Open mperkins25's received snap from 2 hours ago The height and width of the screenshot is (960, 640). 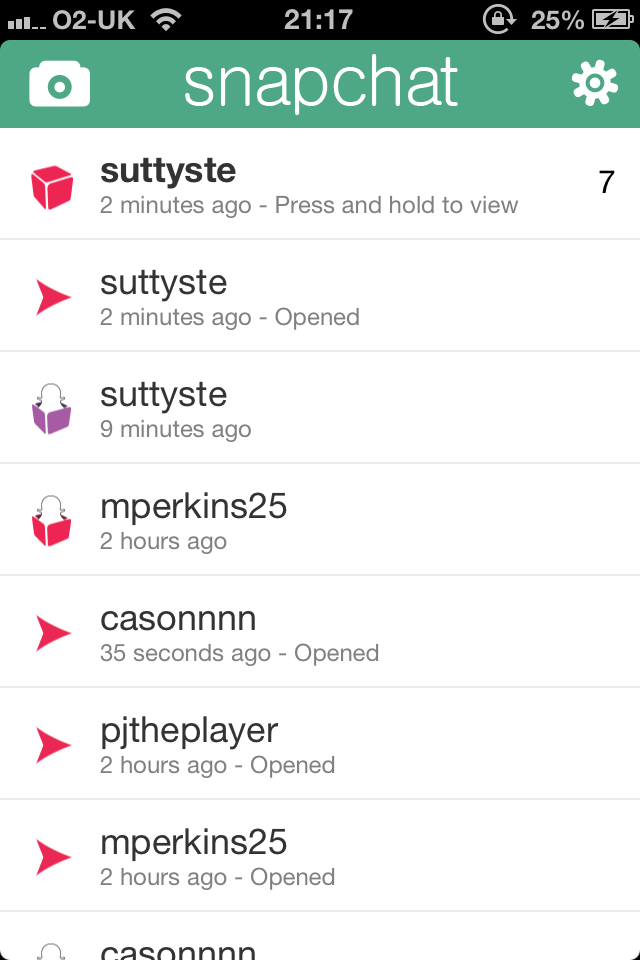[320, 521]
